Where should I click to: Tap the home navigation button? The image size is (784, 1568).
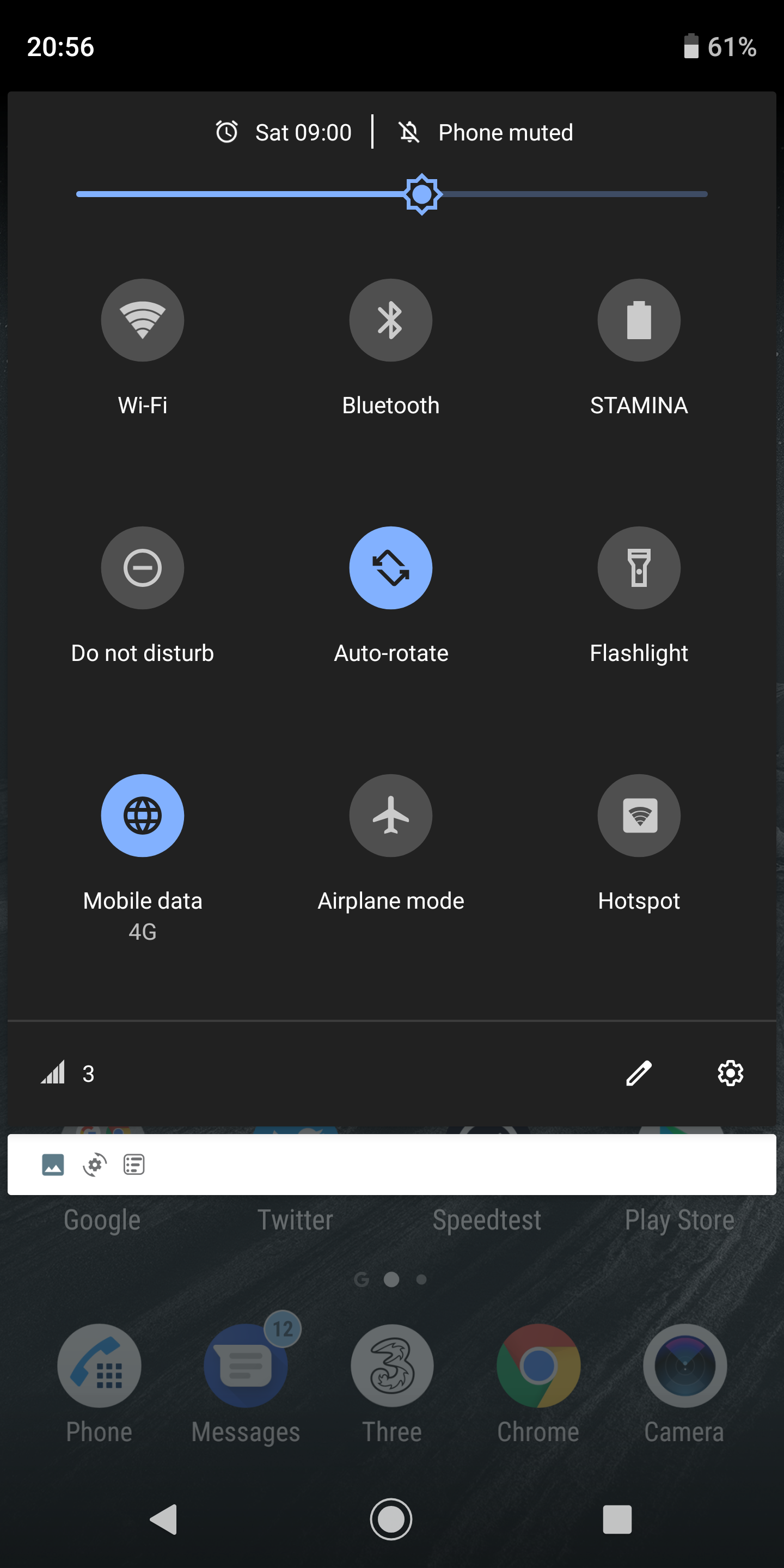coord(391,1520)
